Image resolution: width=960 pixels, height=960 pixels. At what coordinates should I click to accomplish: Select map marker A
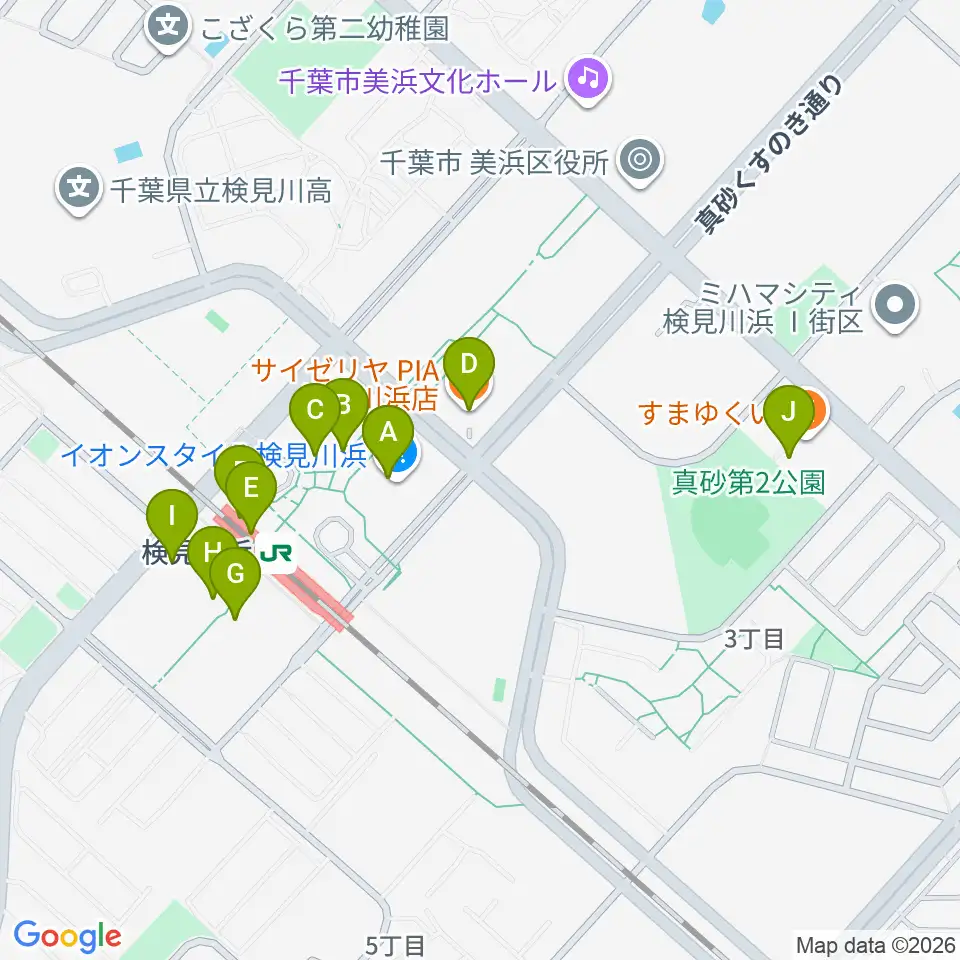coord(387,436)
